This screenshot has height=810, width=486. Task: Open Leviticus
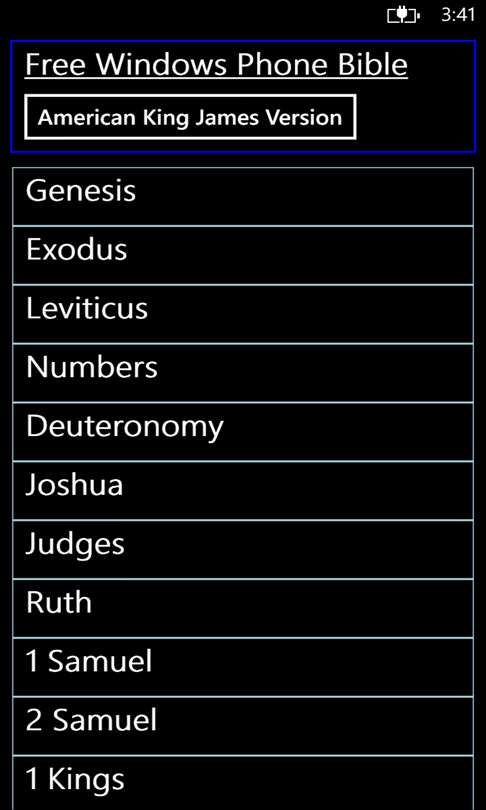point(243,315)
